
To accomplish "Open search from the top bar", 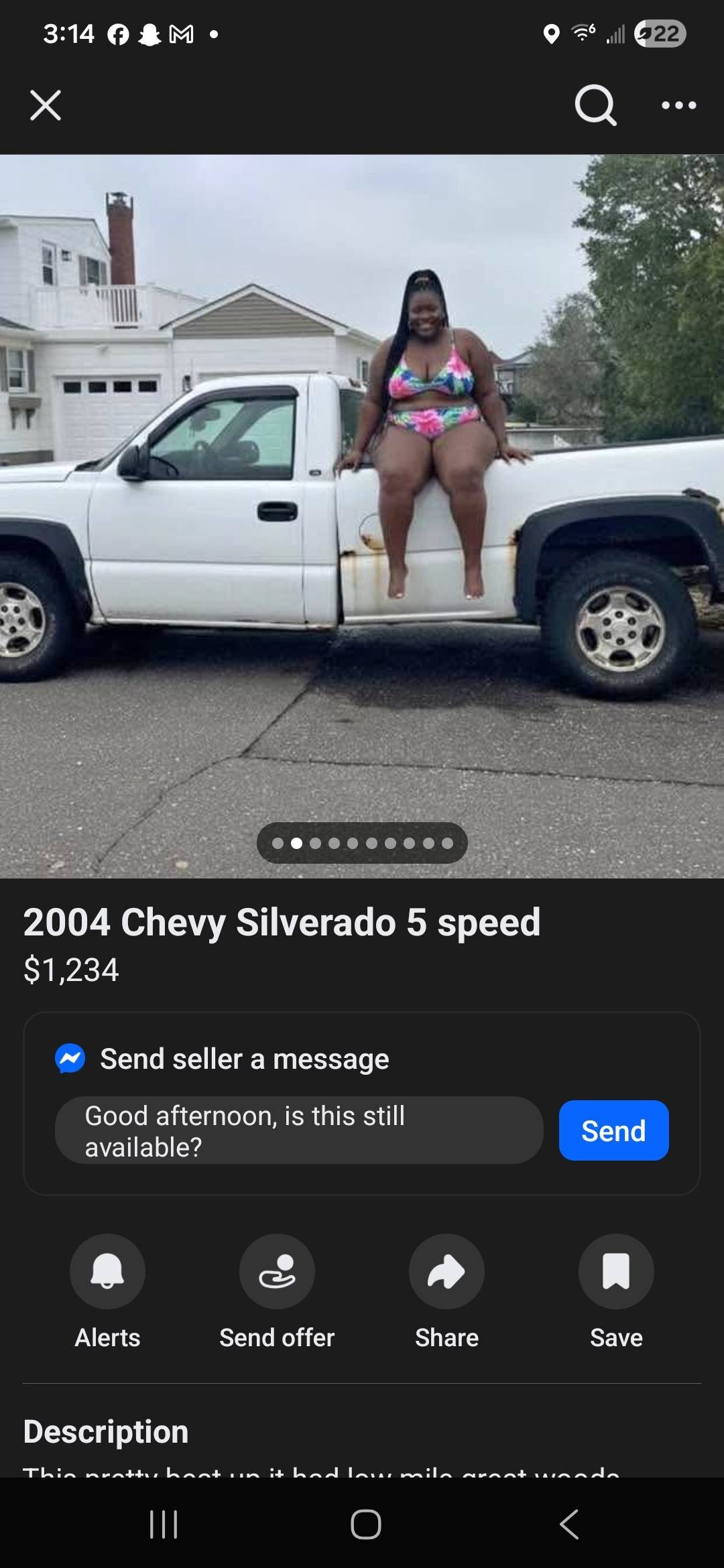I will pyautogui.click(x=595, y=105).
